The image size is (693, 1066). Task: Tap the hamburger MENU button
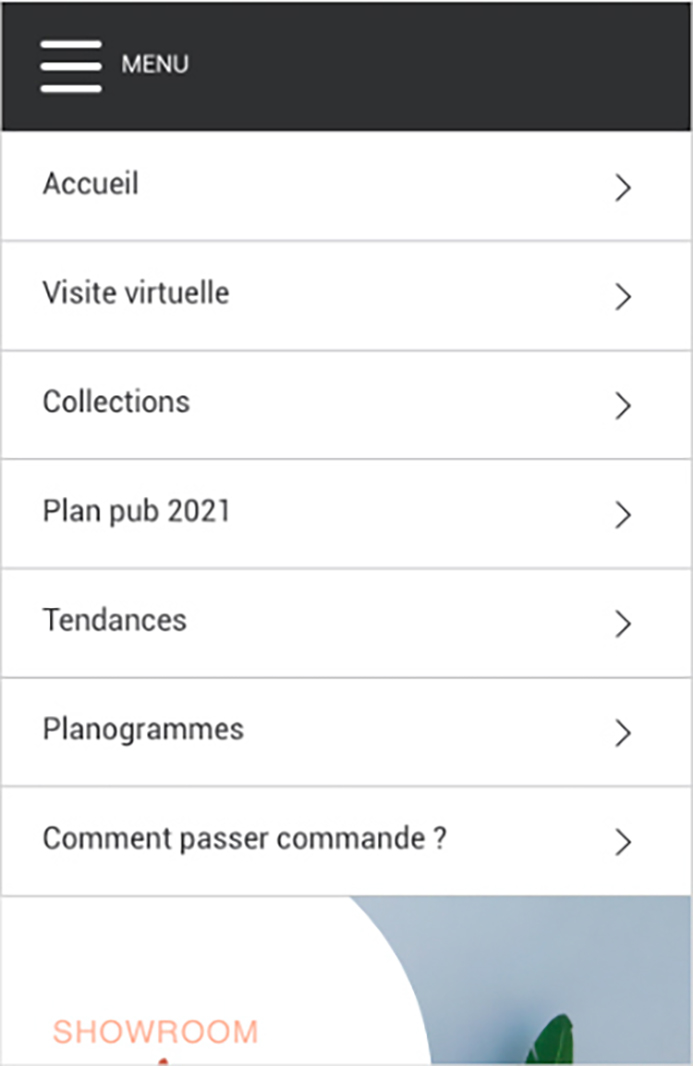coord(71,66)
